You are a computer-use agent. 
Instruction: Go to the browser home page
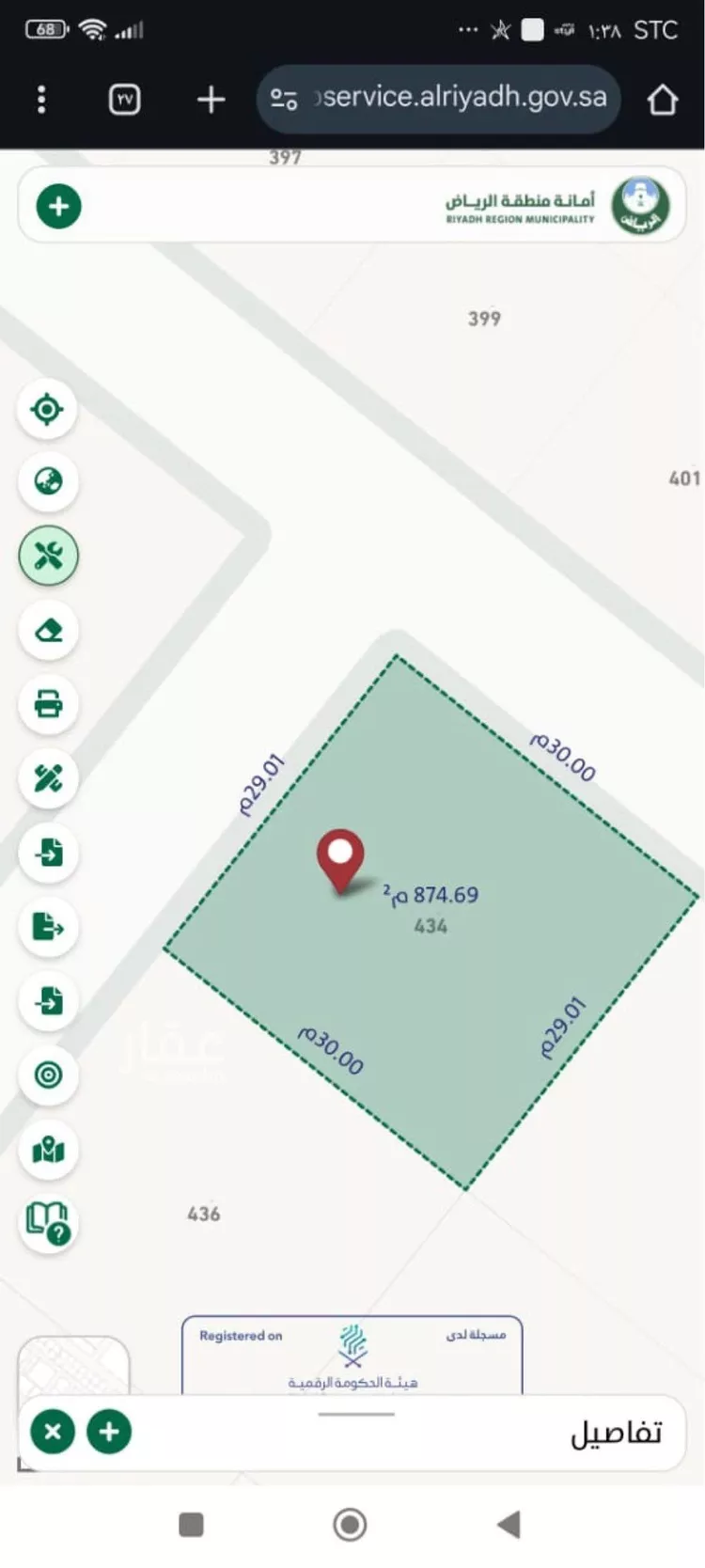(663, 99)
